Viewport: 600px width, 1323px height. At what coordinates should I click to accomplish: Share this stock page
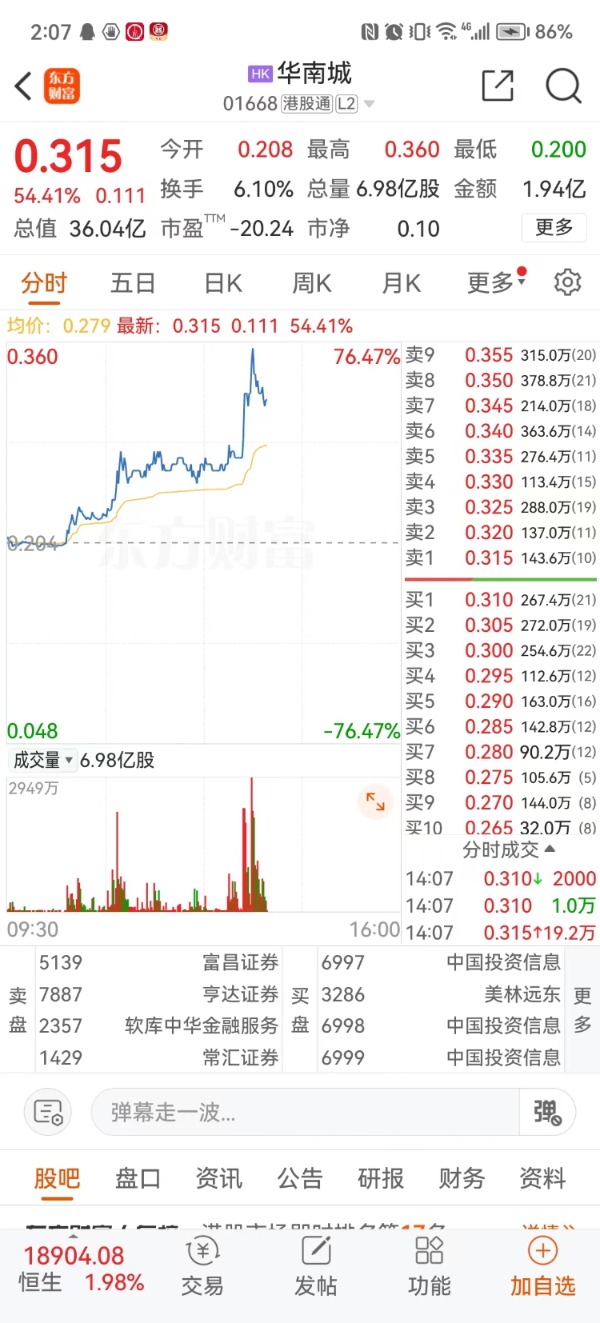[497, 86]
